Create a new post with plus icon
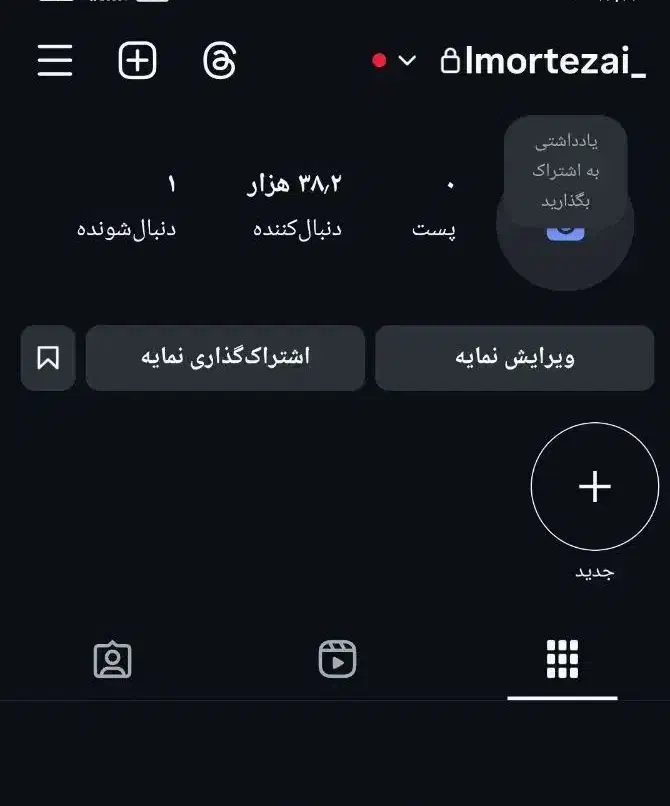The width and height of the screenshot is (670, 806). (137, 60)
